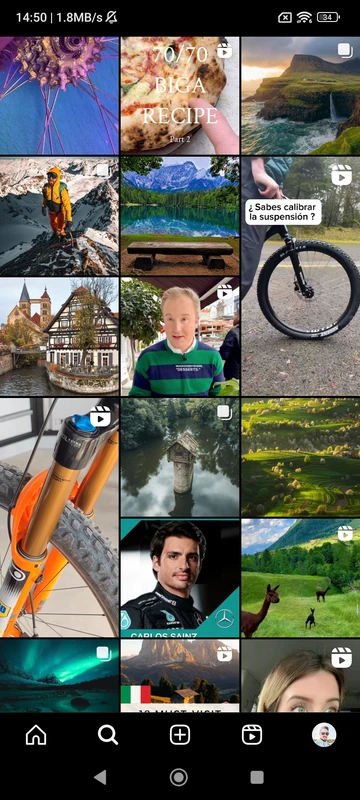Open the 70/70 Biga Recipe reel

point(180,95)
